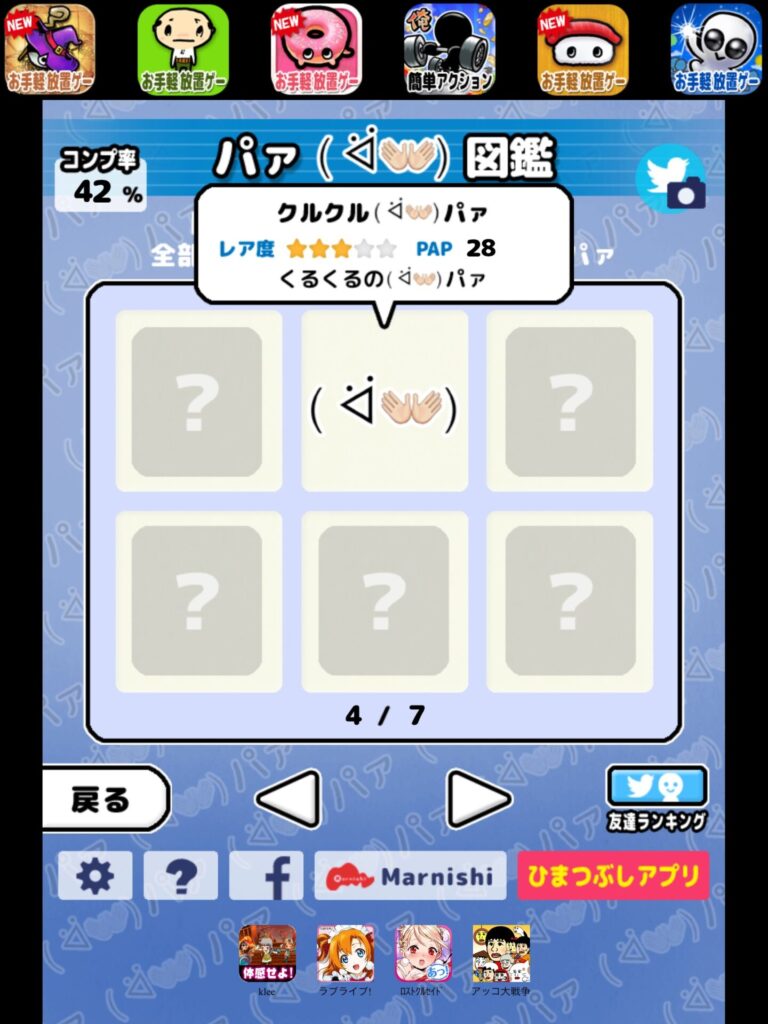The width and height of the screenshot is (768, 1024).
Task: Select the クルクル パァ character card
Action: click(385, 402)
